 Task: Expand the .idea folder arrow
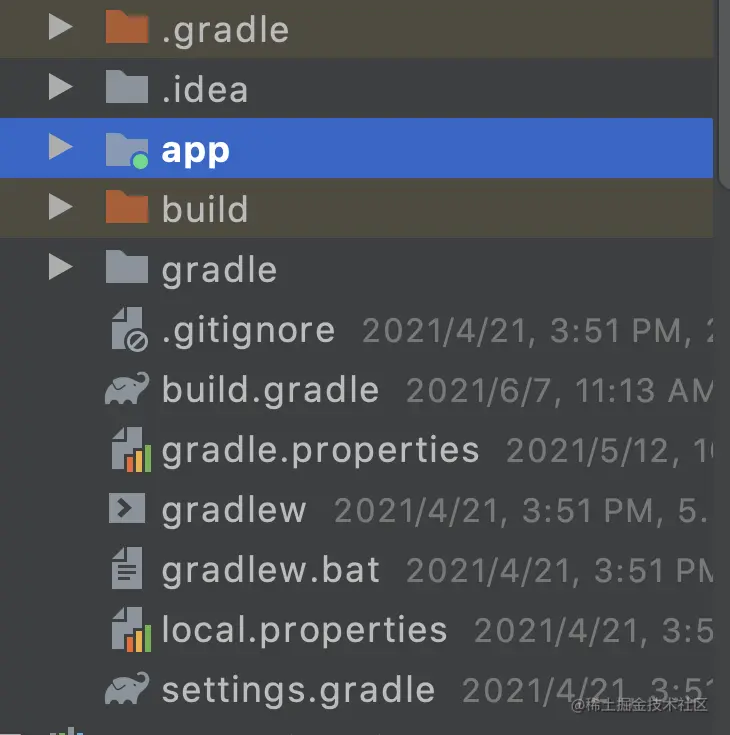(61, 88)
